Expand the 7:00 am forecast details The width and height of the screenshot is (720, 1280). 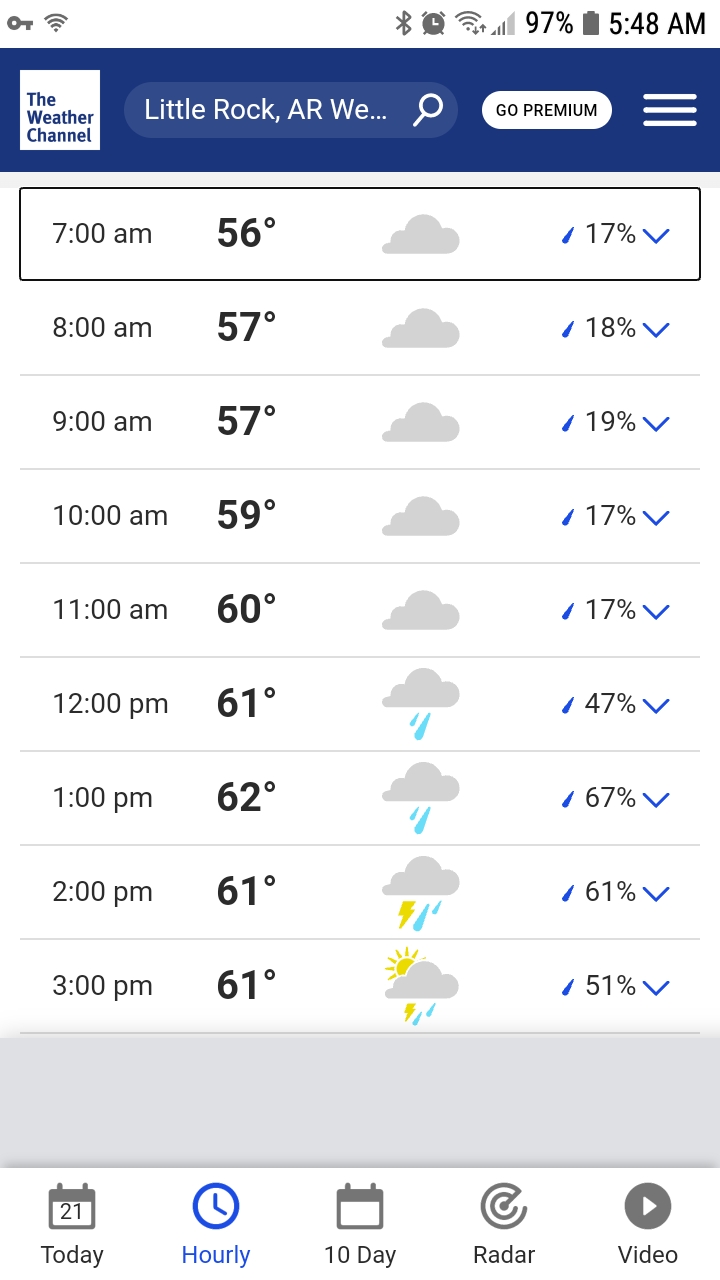click(x=656, y=236)
